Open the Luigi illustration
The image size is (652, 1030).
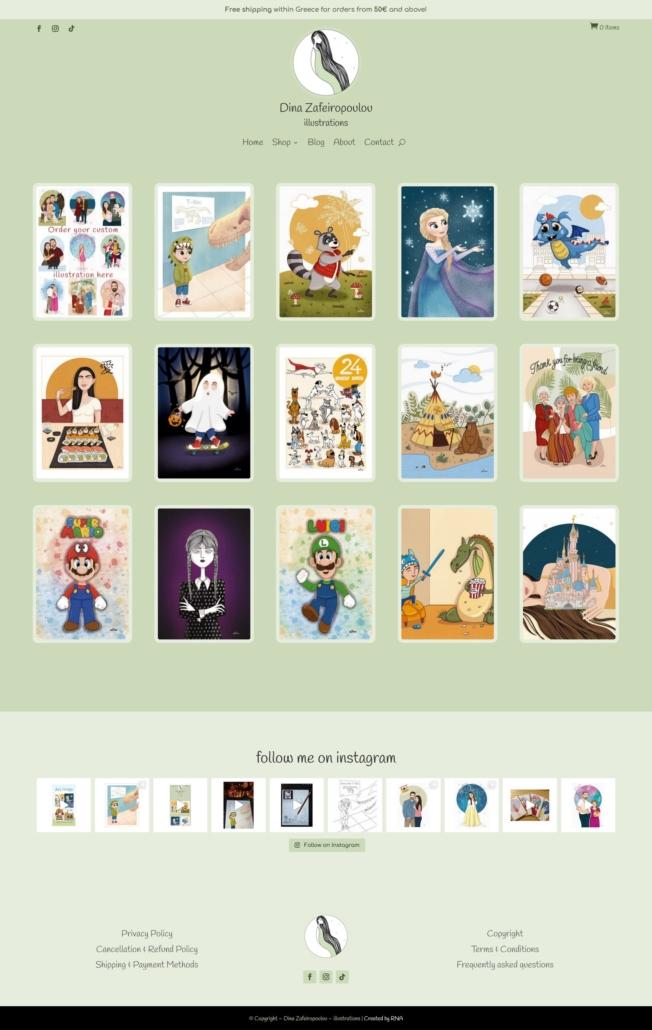[326, 573]
